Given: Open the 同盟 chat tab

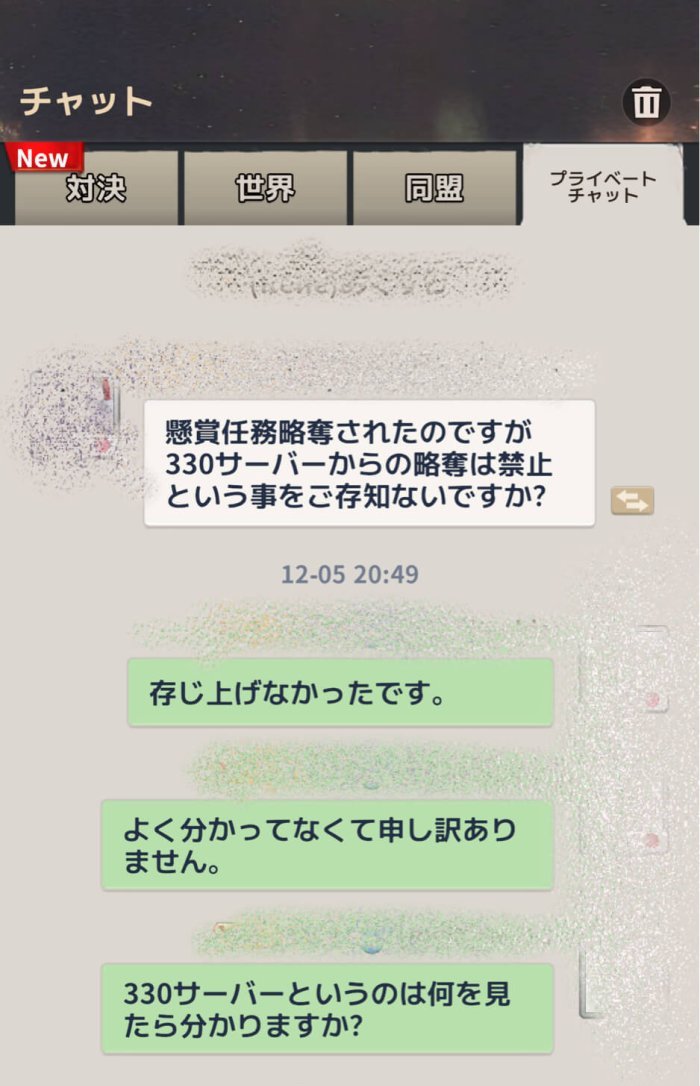Looking at the screenshot, I should click(x=434, y=189).
